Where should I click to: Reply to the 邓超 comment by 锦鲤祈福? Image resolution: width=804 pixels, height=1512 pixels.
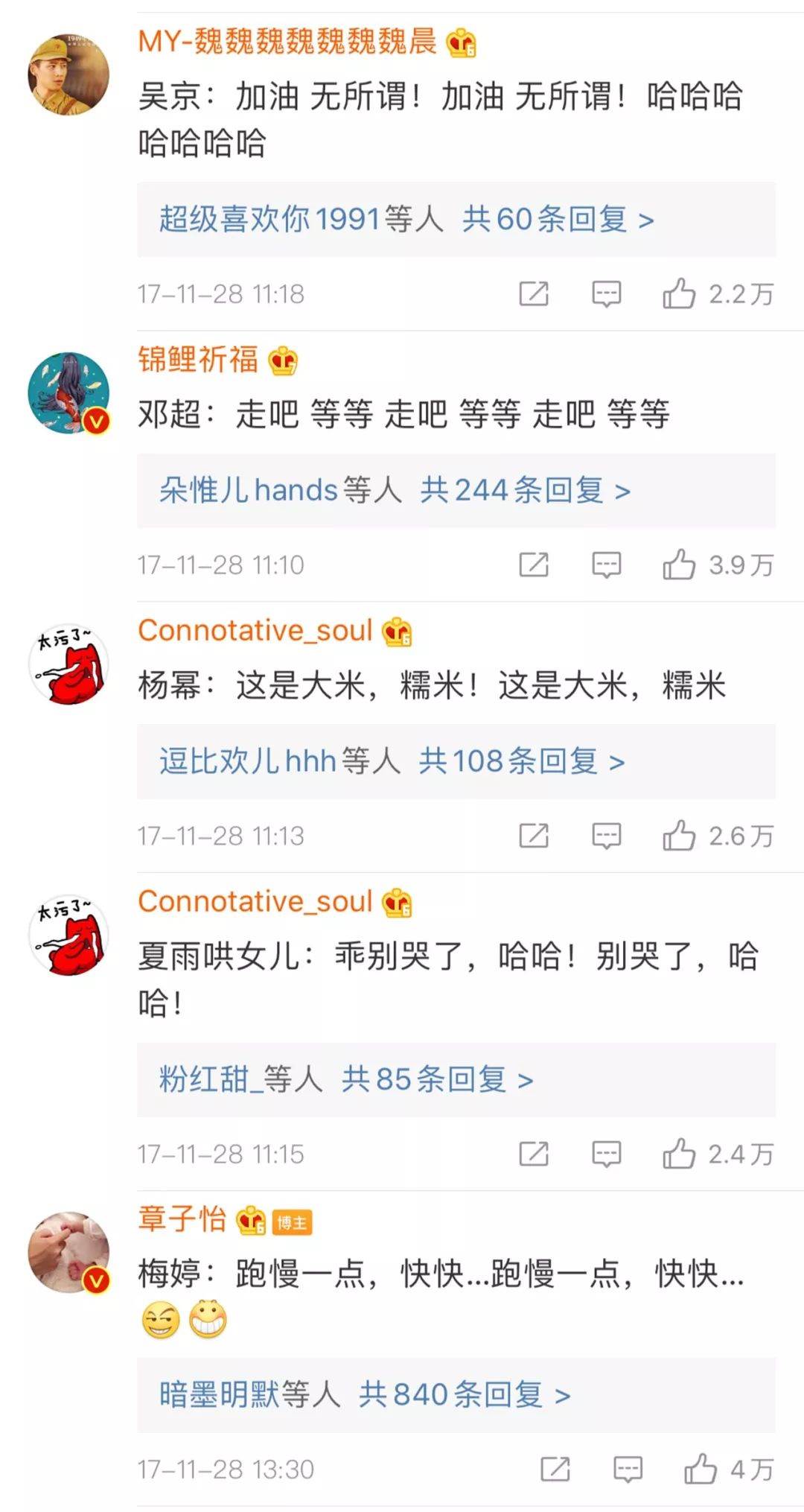[x=607, y=565]
